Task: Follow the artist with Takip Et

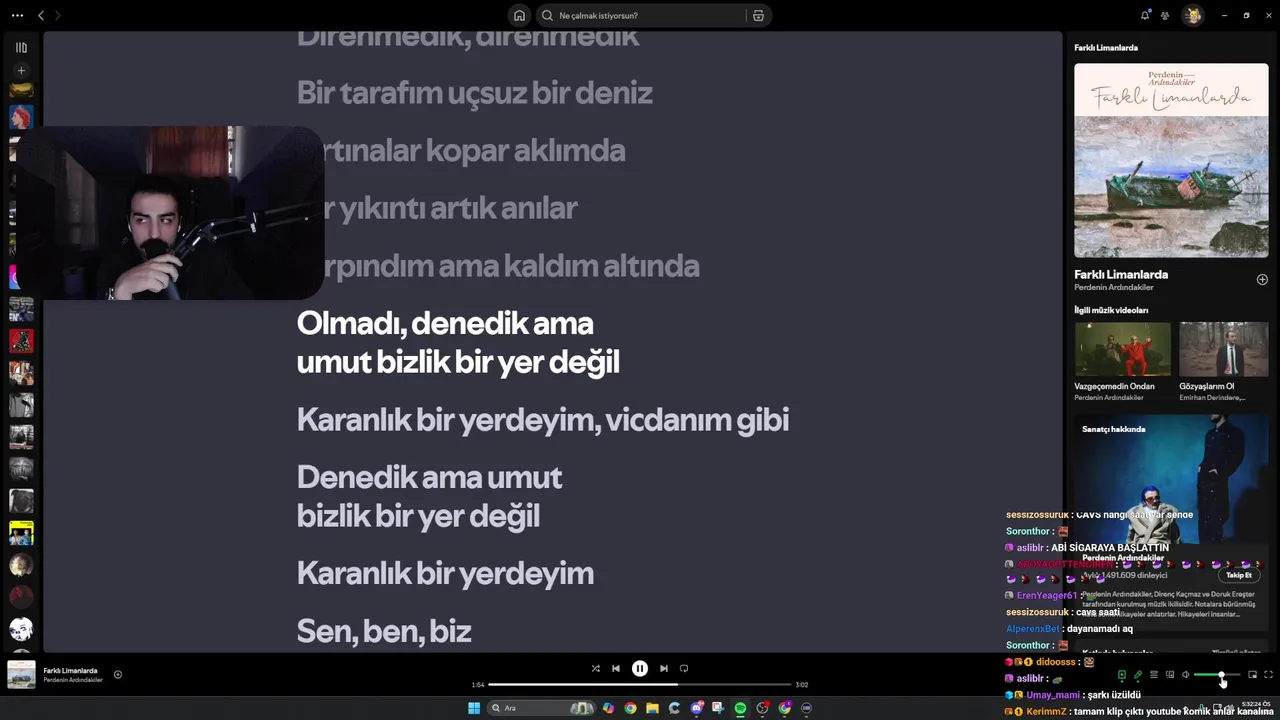Action: (1239, 575)
